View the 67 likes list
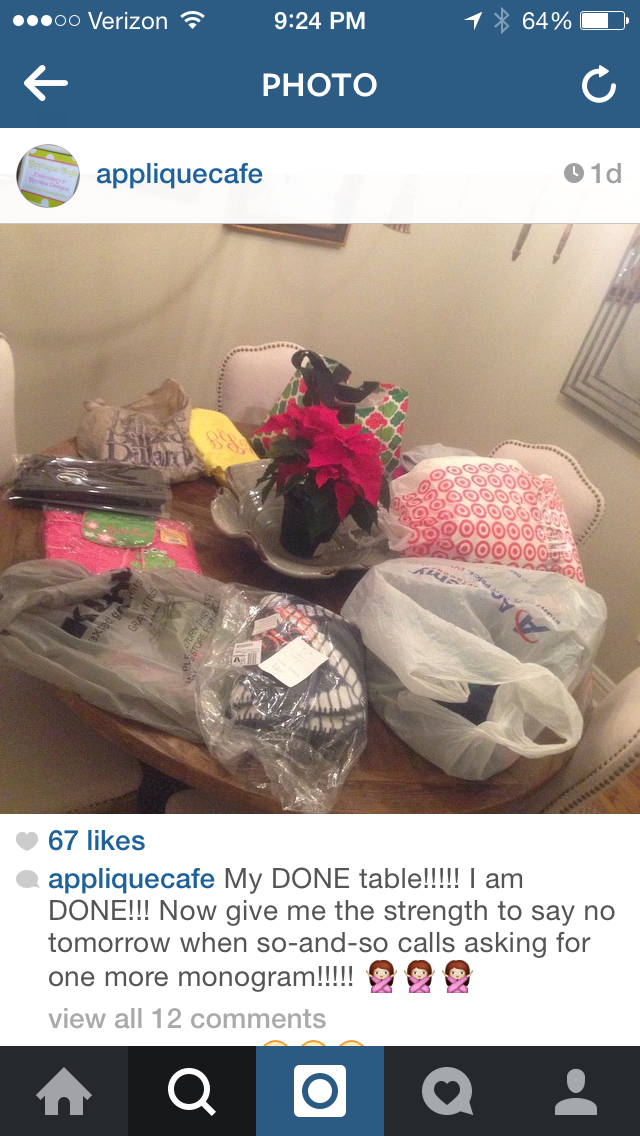Screen dimensions: 640x1136 pyautogui.click(x=96, y=840)
